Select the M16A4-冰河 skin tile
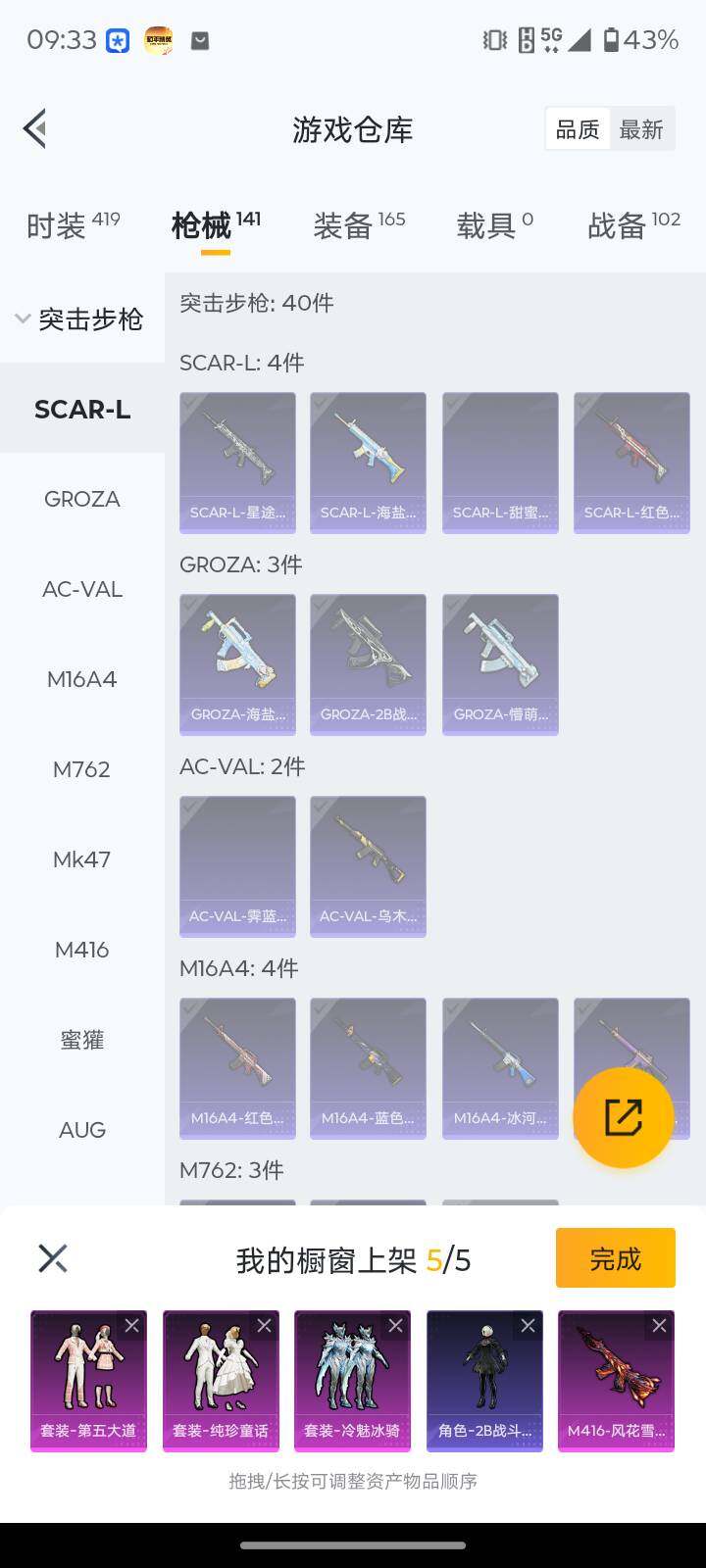This screenshot has height=1568, width=706. click(x=500, y=1068)
